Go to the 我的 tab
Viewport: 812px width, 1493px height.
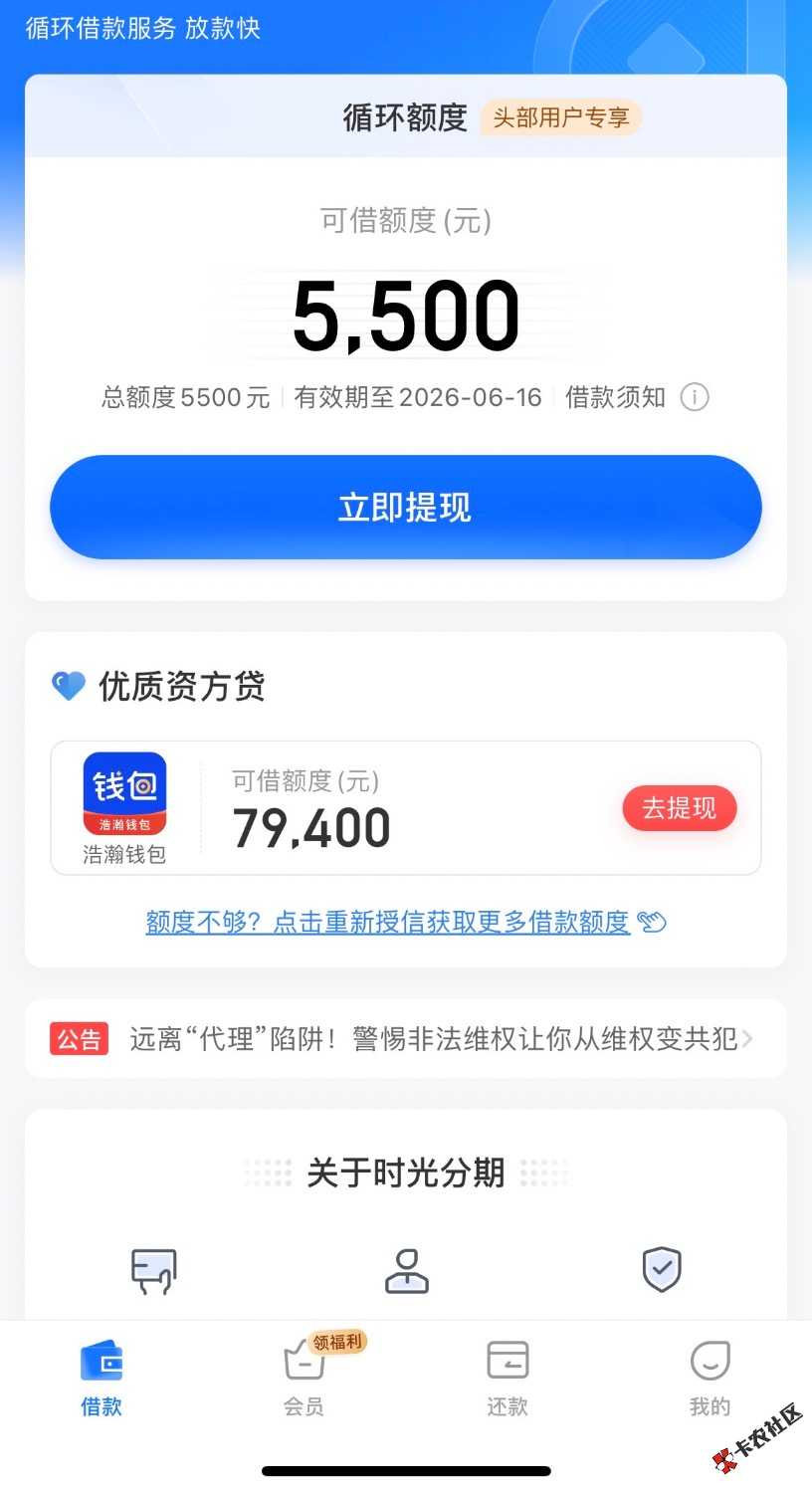click(710, 1378)
